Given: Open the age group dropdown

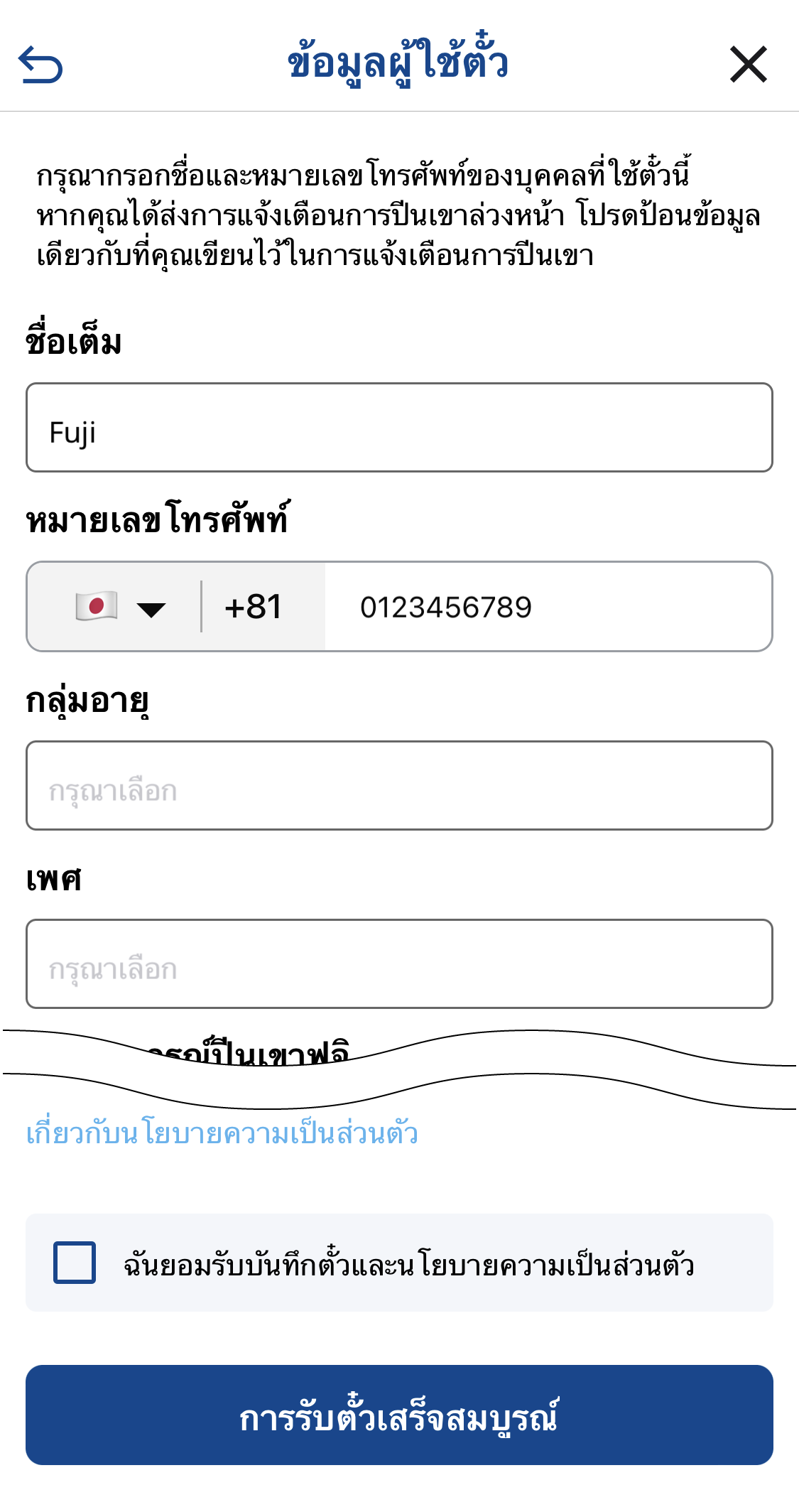Looking at the screenshot, I should pyautogui.click(x=399, y=786).
